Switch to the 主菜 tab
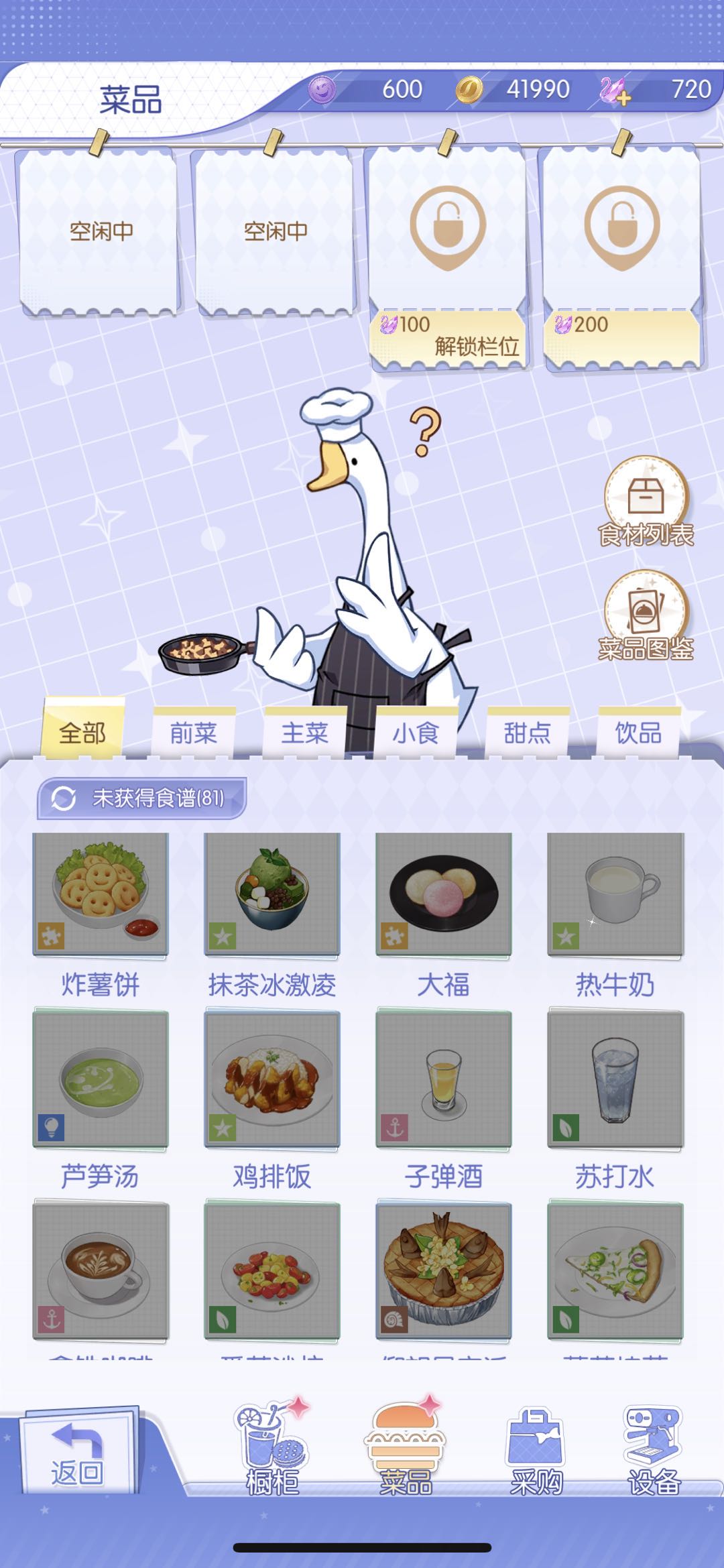724x1568 pixels. 304,733
